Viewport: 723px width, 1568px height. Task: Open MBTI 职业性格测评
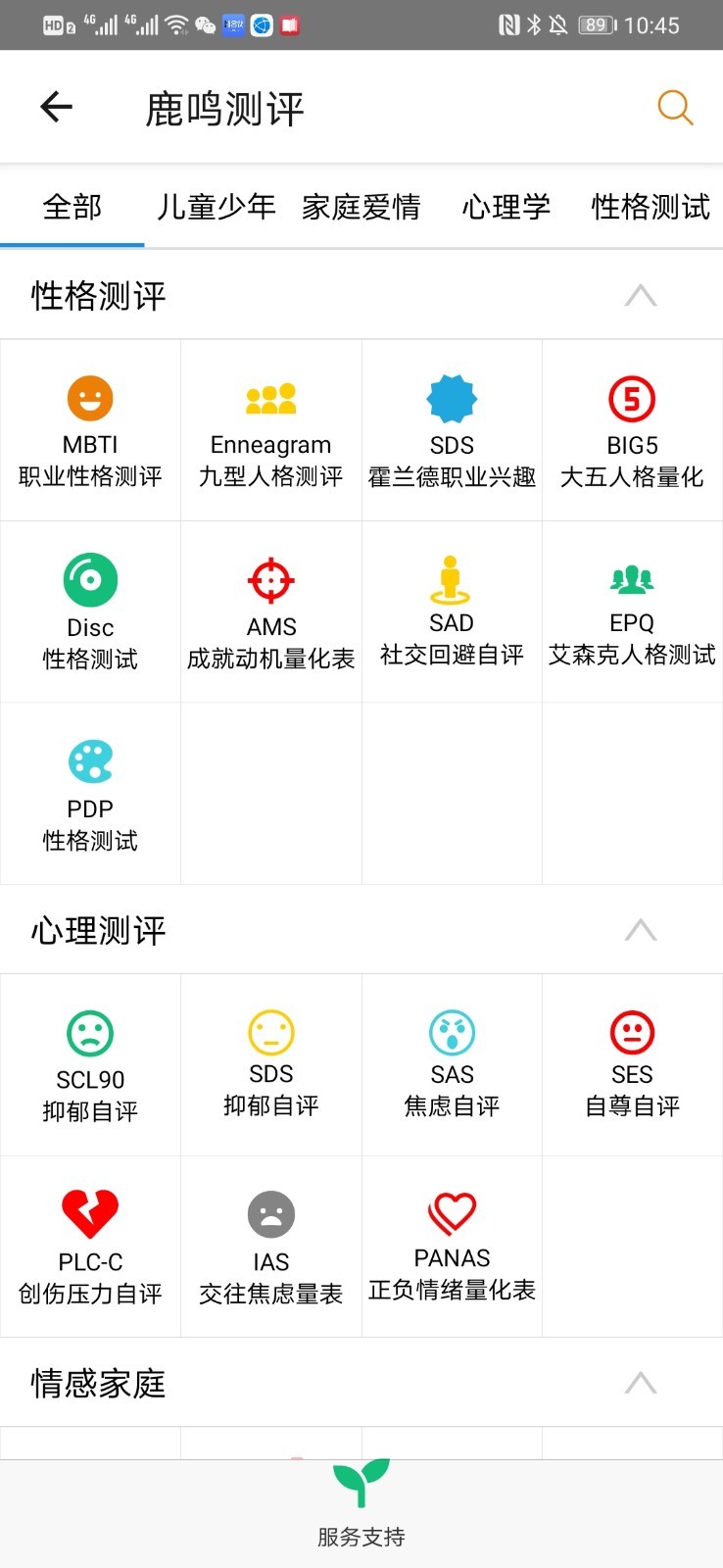tap(90, 431)
